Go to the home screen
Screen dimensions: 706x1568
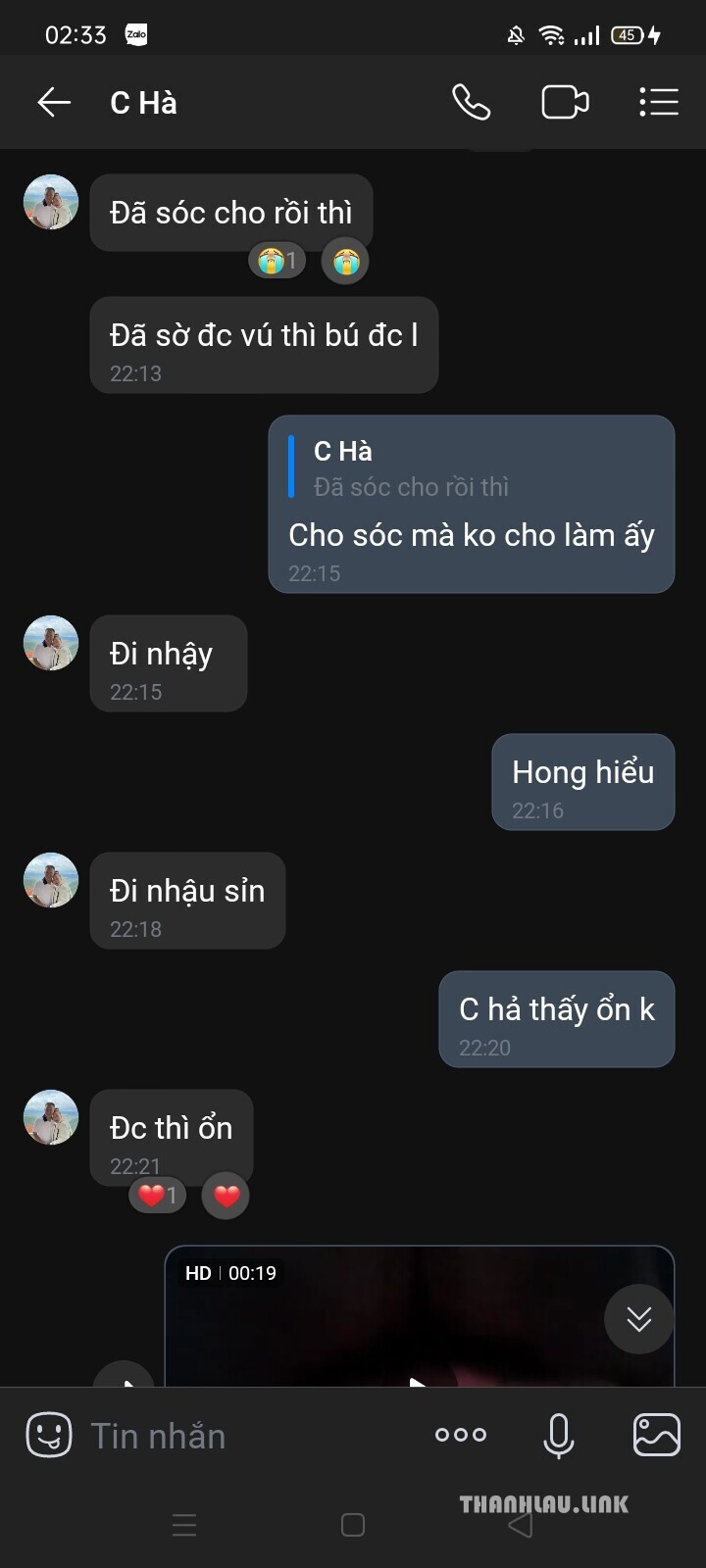[x=353, y=1525]
